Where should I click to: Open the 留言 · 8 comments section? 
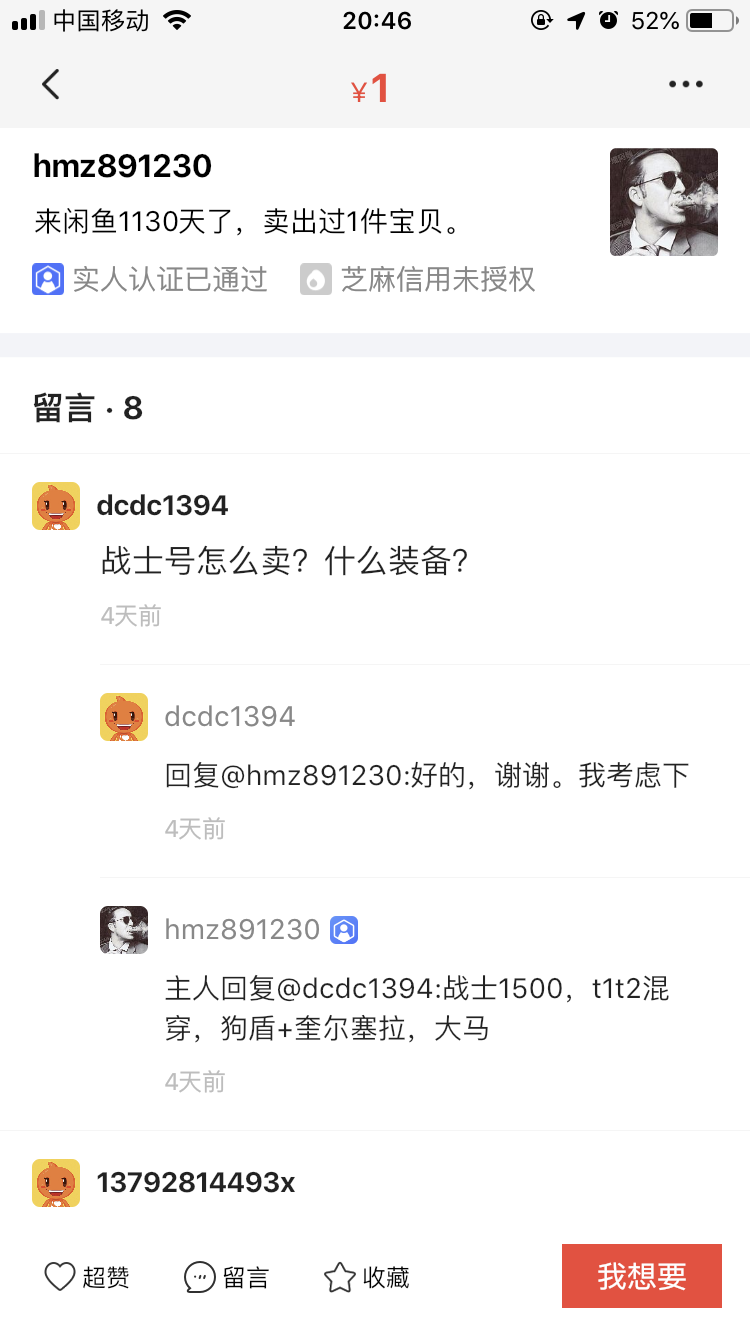click(x=86, y=408)
